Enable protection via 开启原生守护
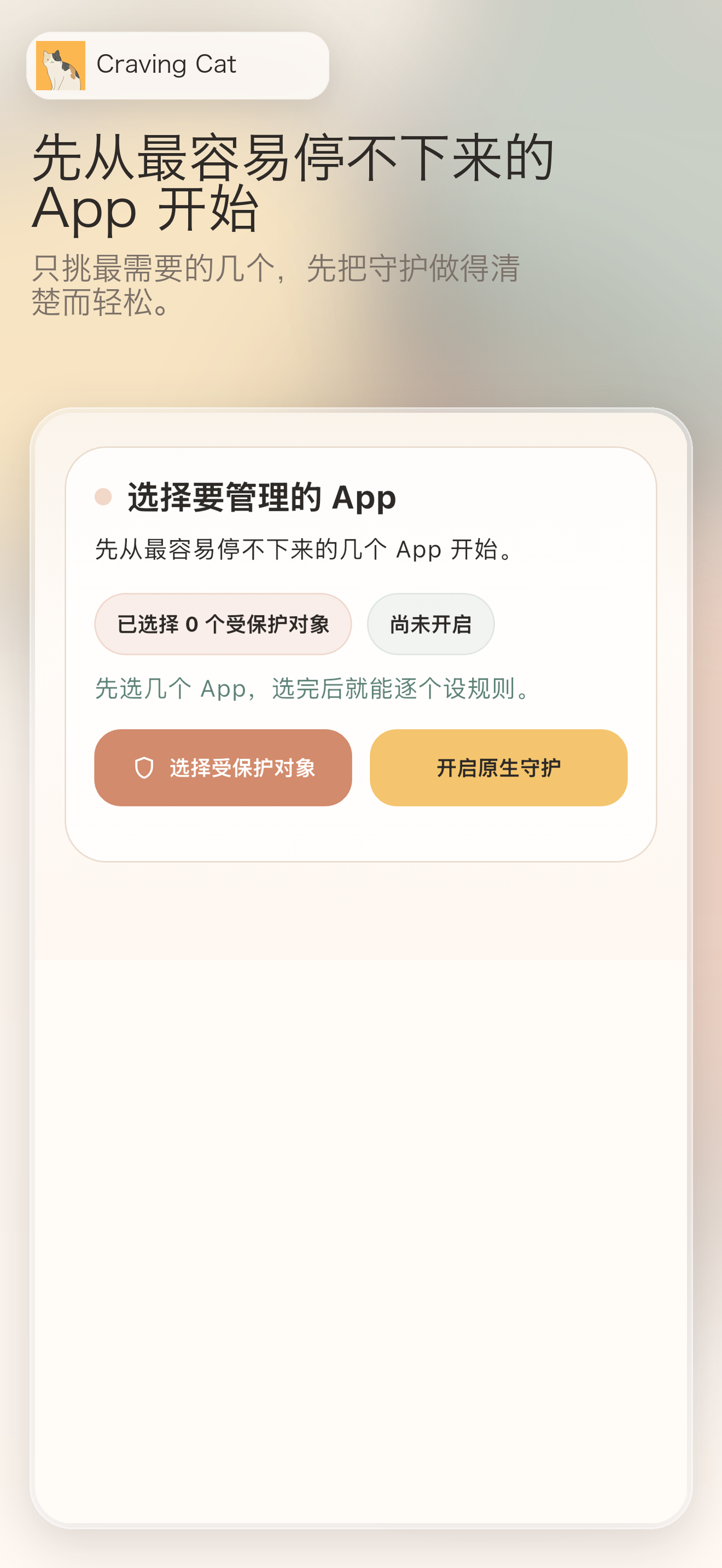Viewport: 722px width, 1568px height. [499, 769]
